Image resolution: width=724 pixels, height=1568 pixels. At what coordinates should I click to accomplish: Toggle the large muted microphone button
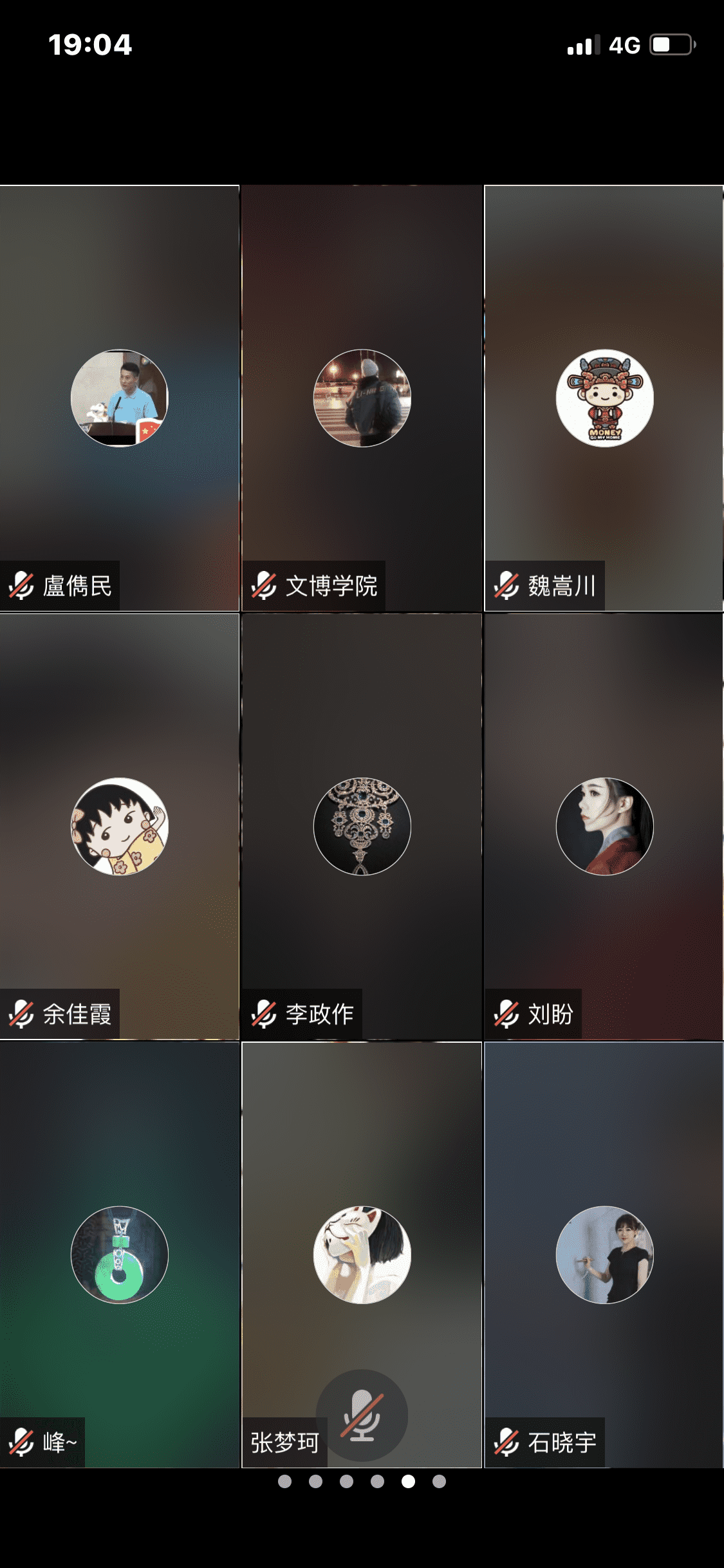362,1415
